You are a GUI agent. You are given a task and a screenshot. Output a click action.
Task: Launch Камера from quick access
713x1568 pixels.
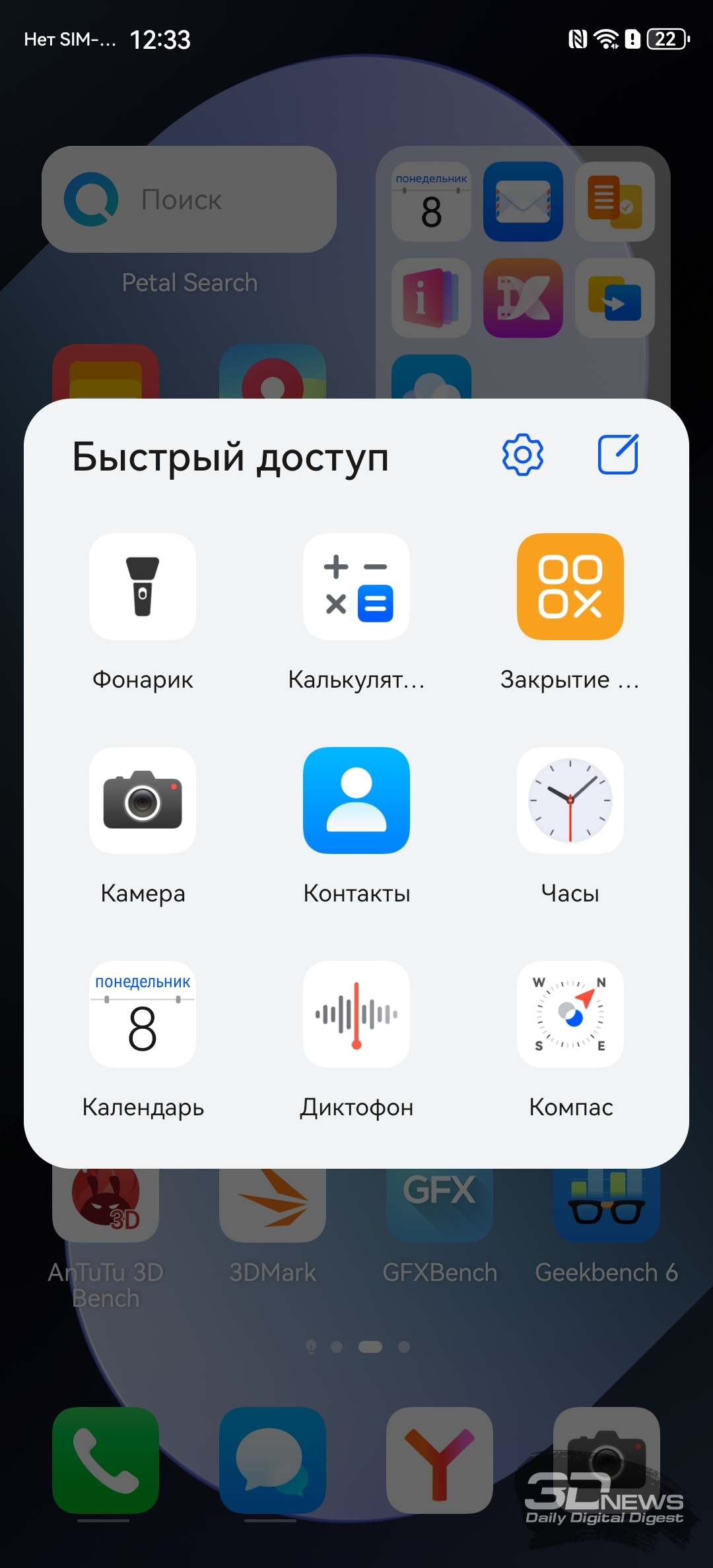[143, 800]
